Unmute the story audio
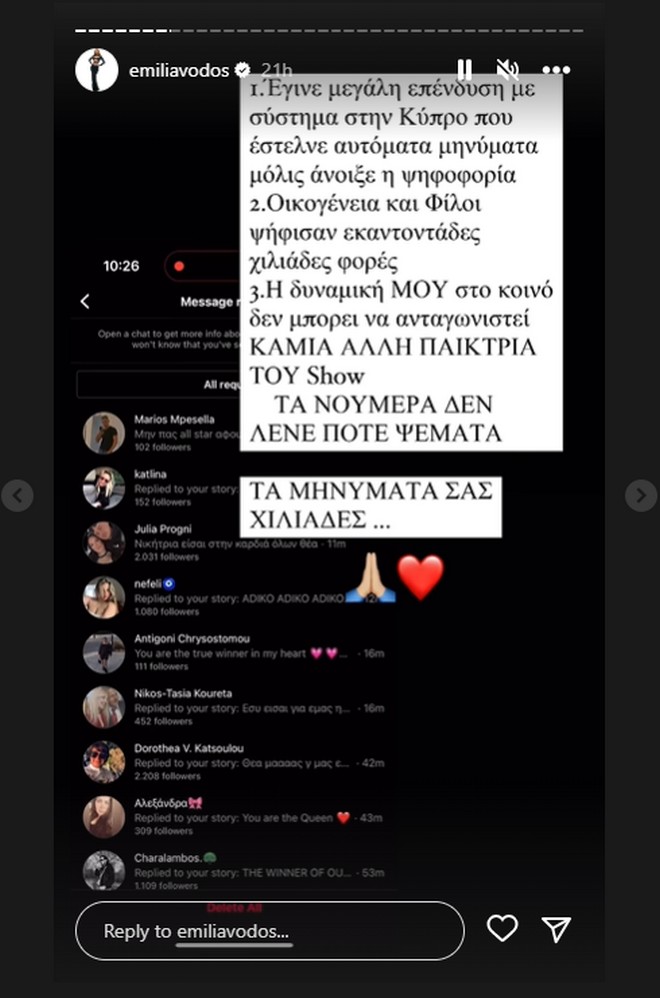 (x=509, y=70)
